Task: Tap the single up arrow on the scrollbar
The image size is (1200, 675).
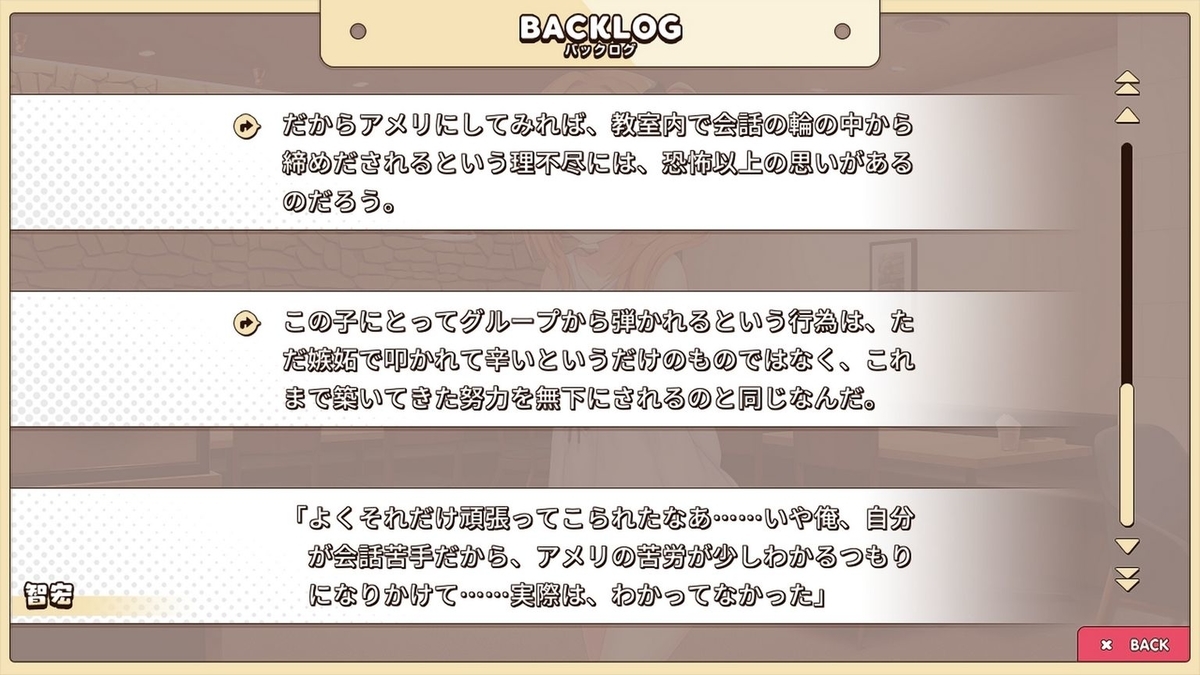Action: (1127, 115)
